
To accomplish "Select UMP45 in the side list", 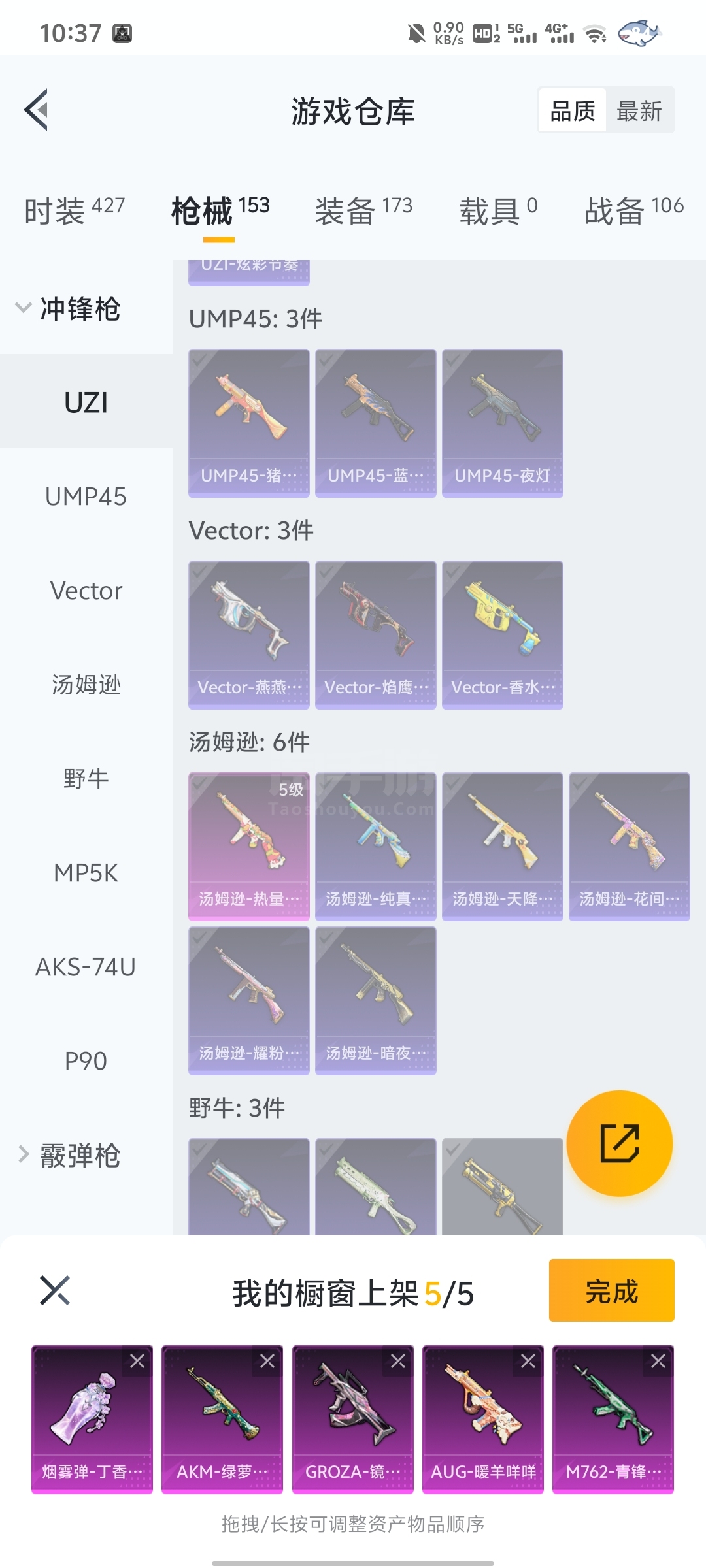I will [x=86, y=497].
